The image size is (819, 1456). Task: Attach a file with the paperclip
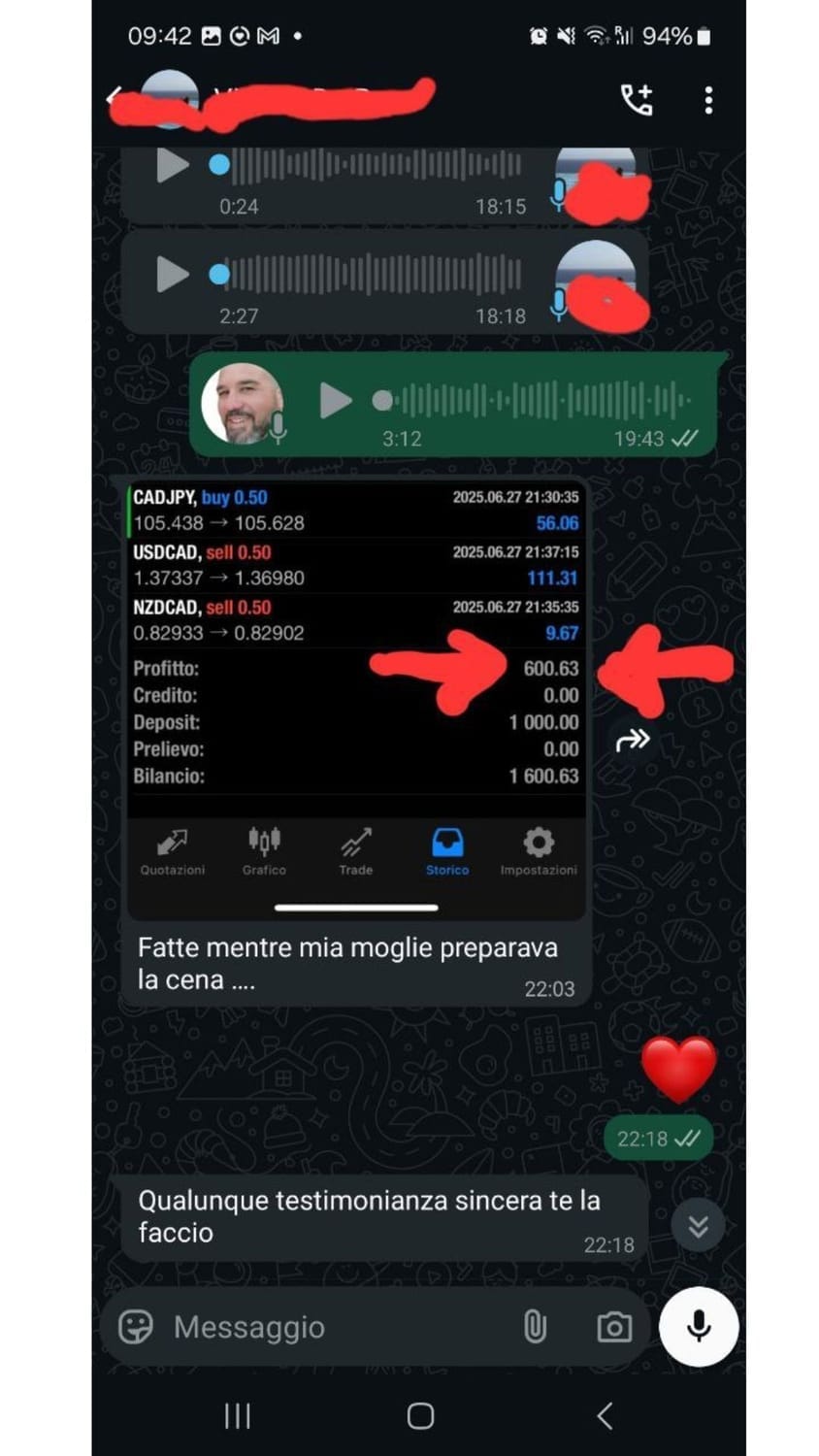click(535, 1327)
